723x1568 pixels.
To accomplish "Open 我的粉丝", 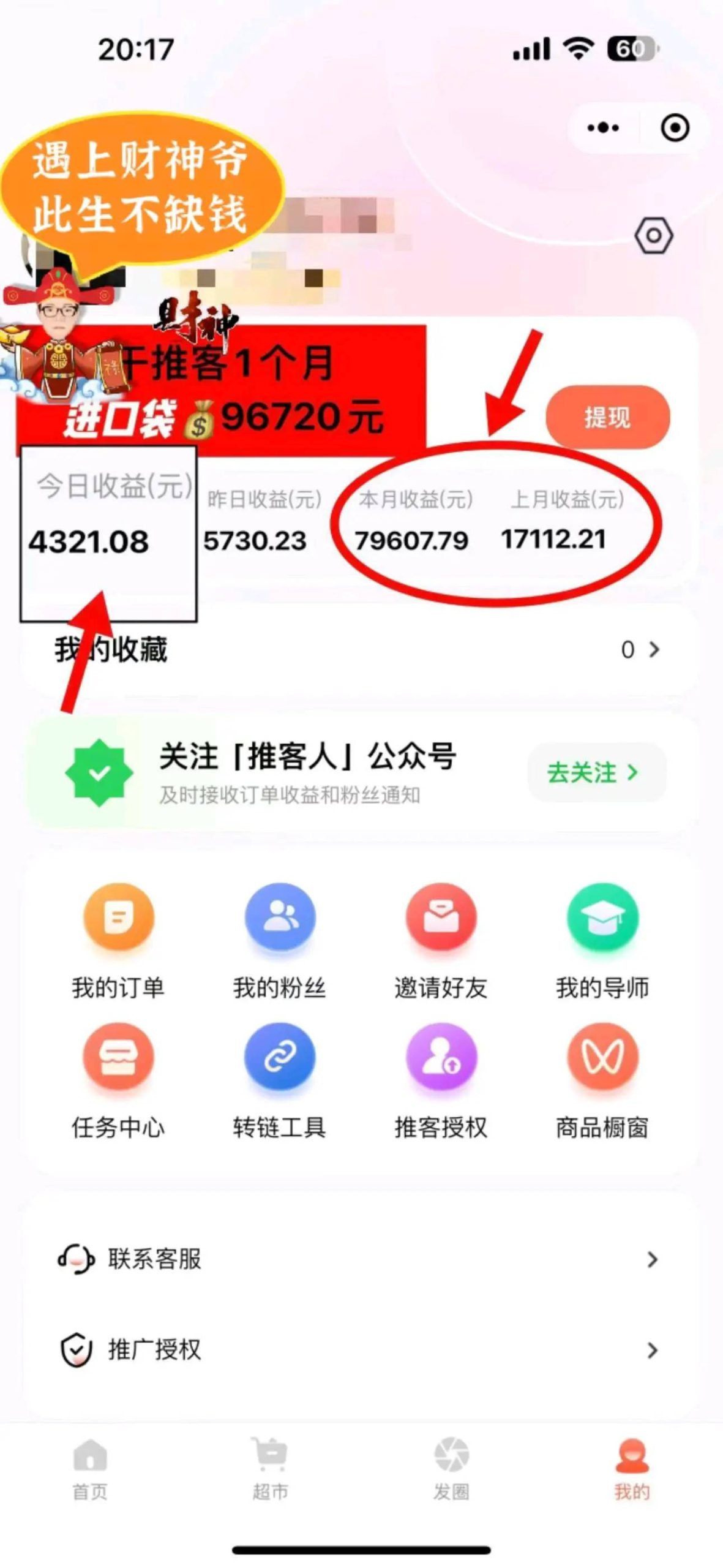I will (x=280, y=938).
